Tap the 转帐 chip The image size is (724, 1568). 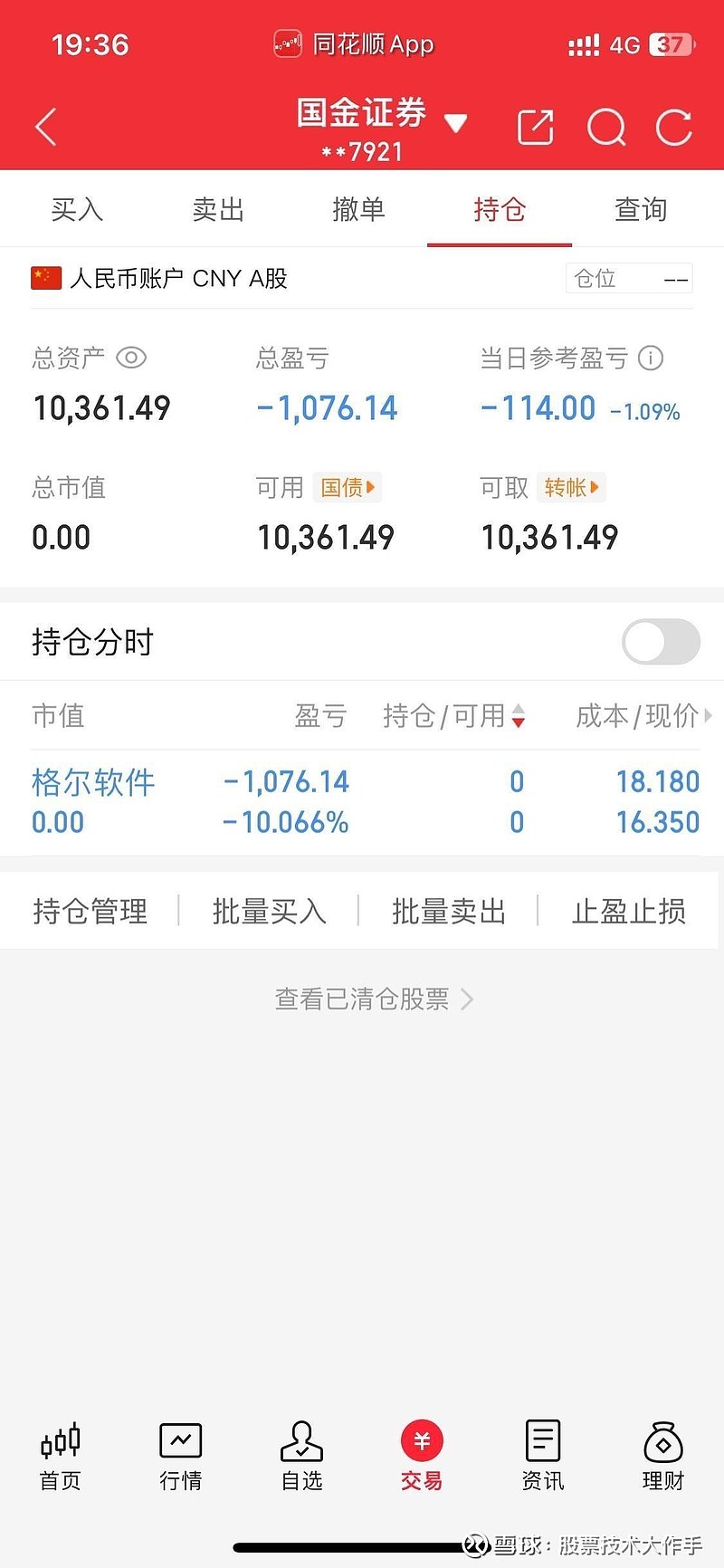pos(571,487)
